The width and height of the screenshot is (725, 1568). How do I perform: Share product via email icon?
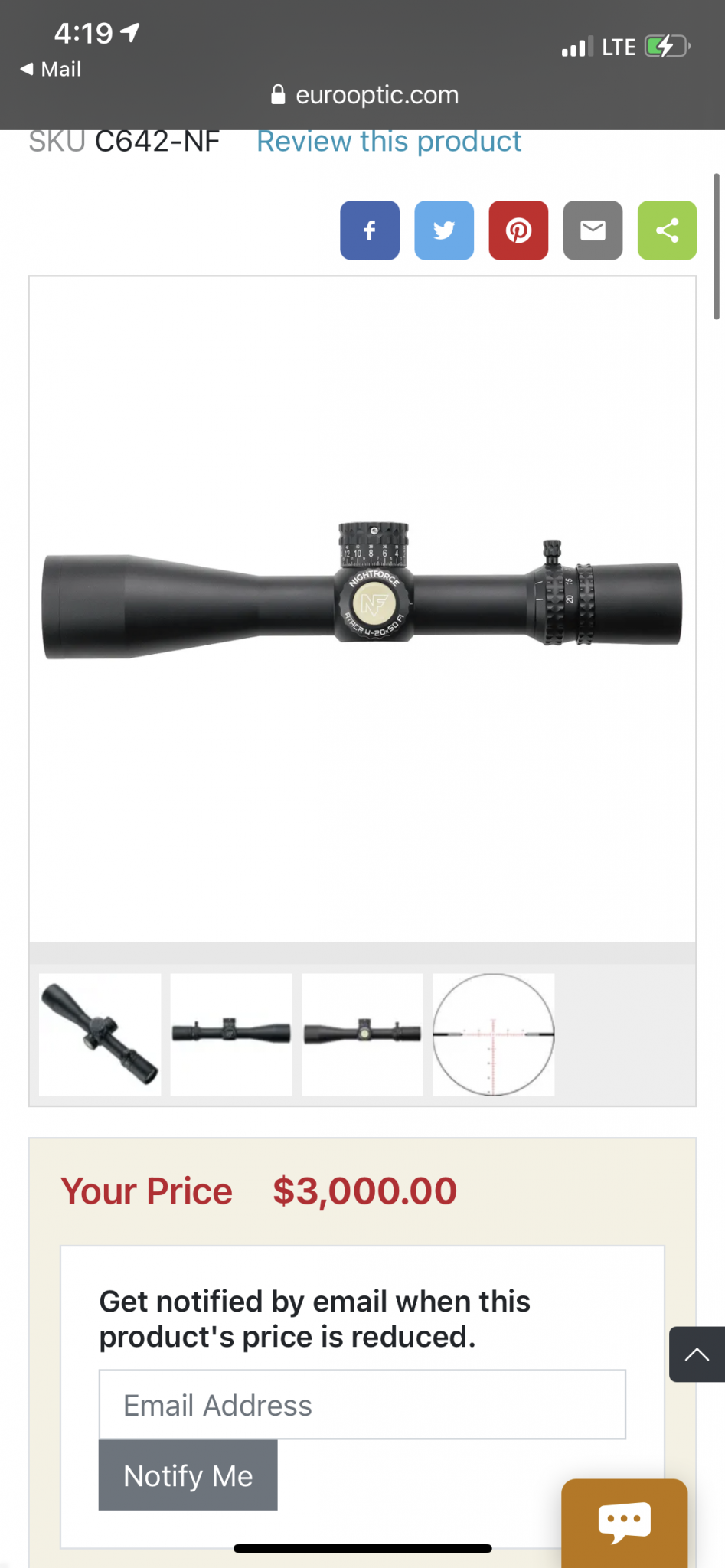click(x=593, y=230)
